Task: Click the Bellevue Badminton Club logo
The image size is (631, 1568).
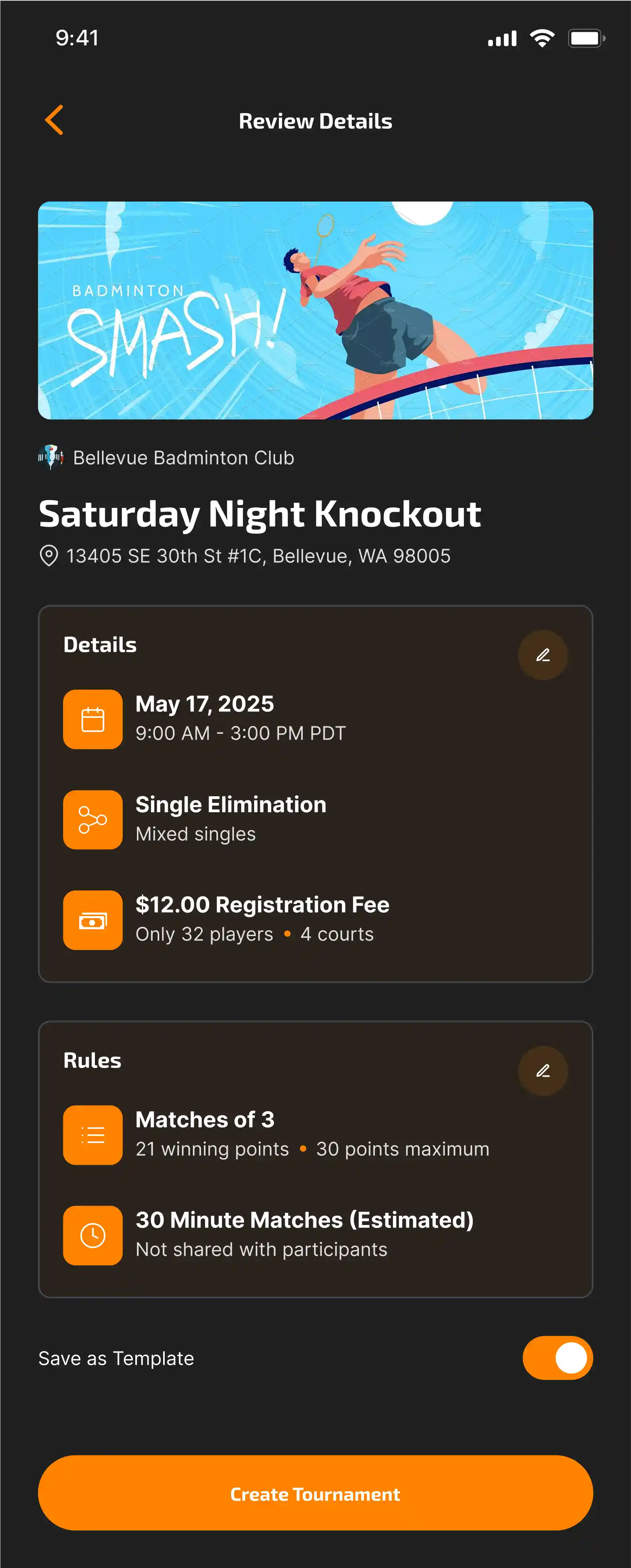Action: pos(50,457)
